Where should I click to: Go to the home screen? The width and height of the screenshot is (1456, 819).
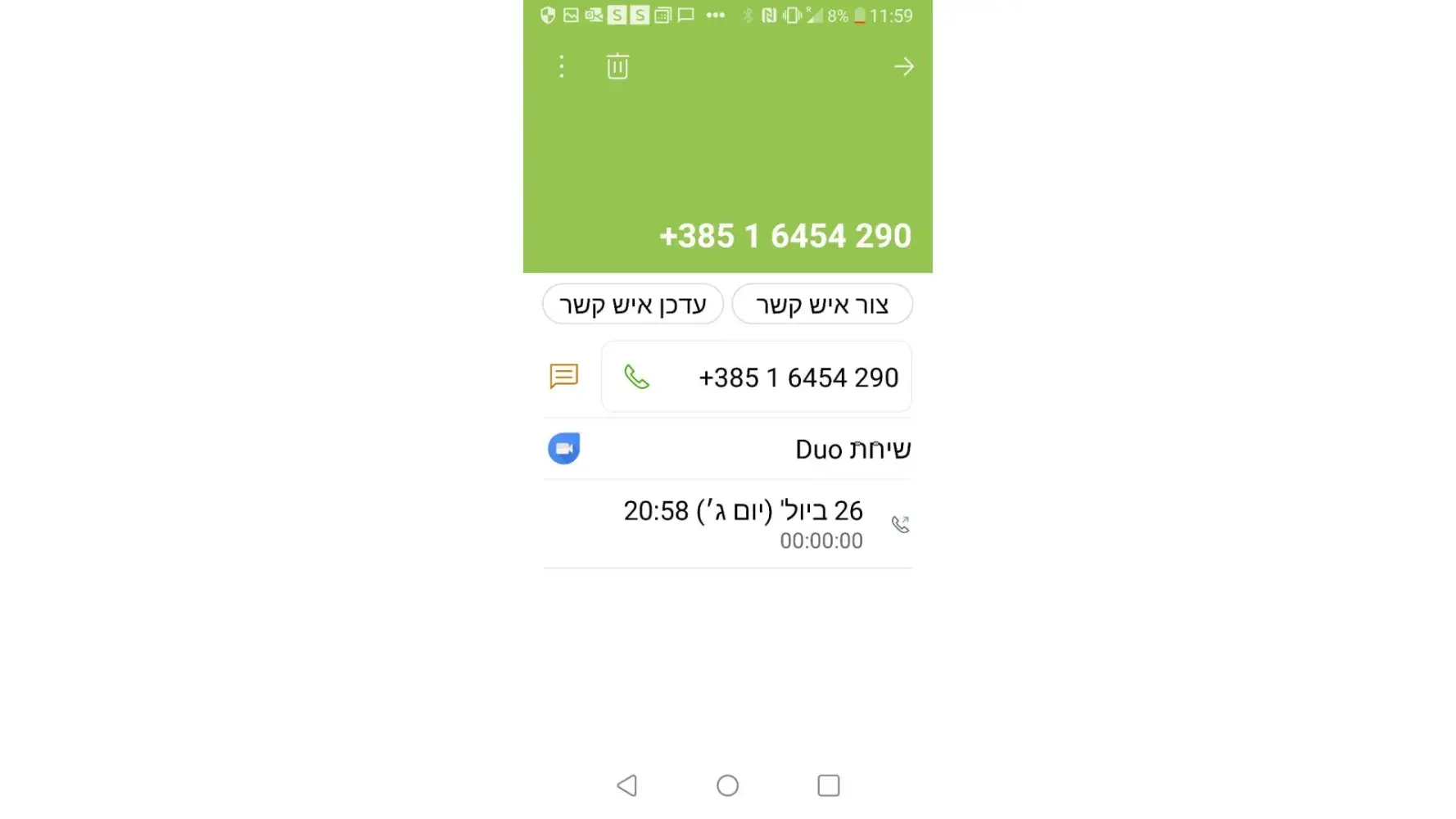(x=727, y=785)
